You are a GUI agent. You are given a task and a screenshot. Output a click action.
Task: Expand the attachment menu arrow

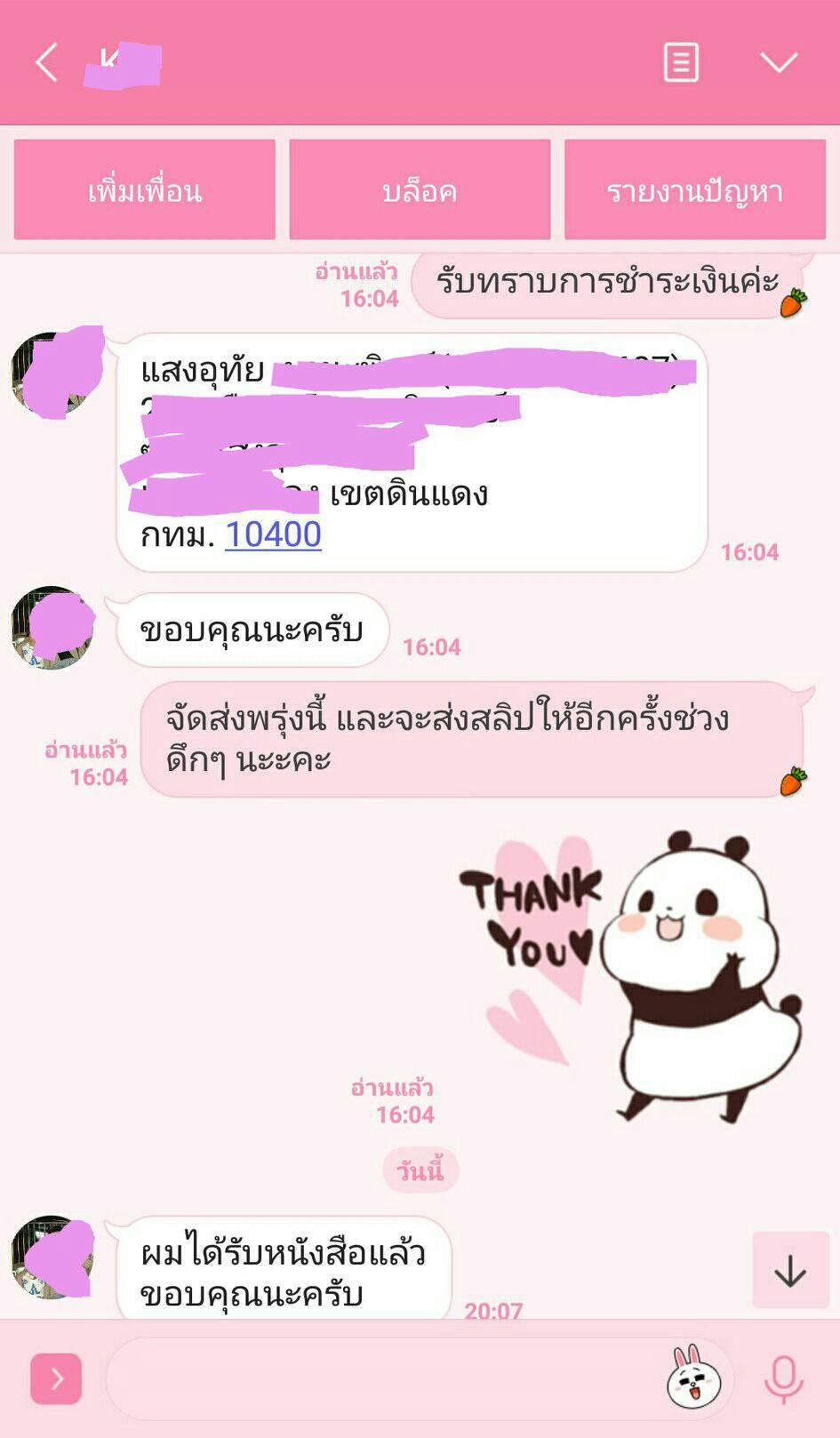point(56,1378)
